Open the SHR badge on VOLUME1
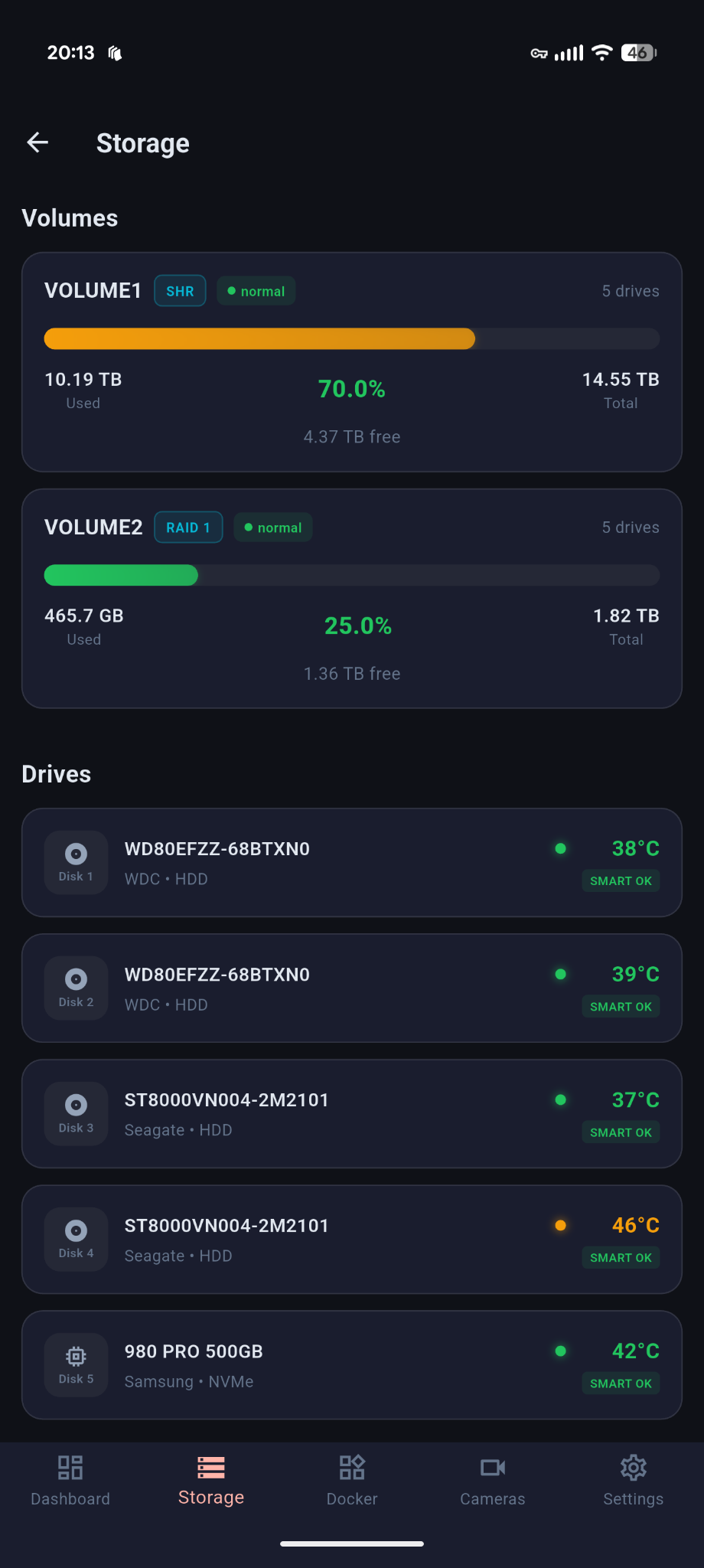The height and width of the screenshot is (1568, 704). pos(180,291)
